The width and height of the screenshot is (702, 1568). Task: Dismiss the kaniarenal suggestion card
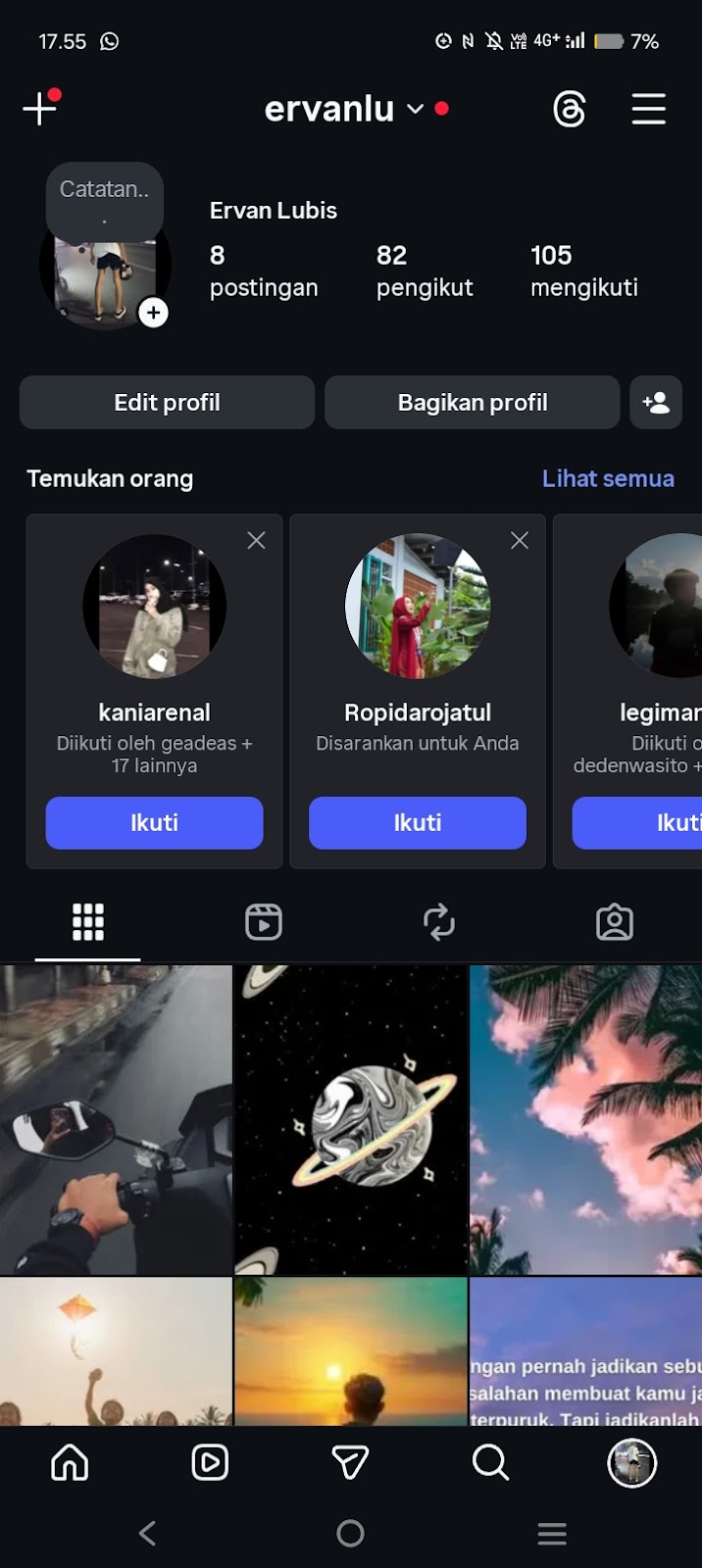pyautogui.click(x=257, y=540)
